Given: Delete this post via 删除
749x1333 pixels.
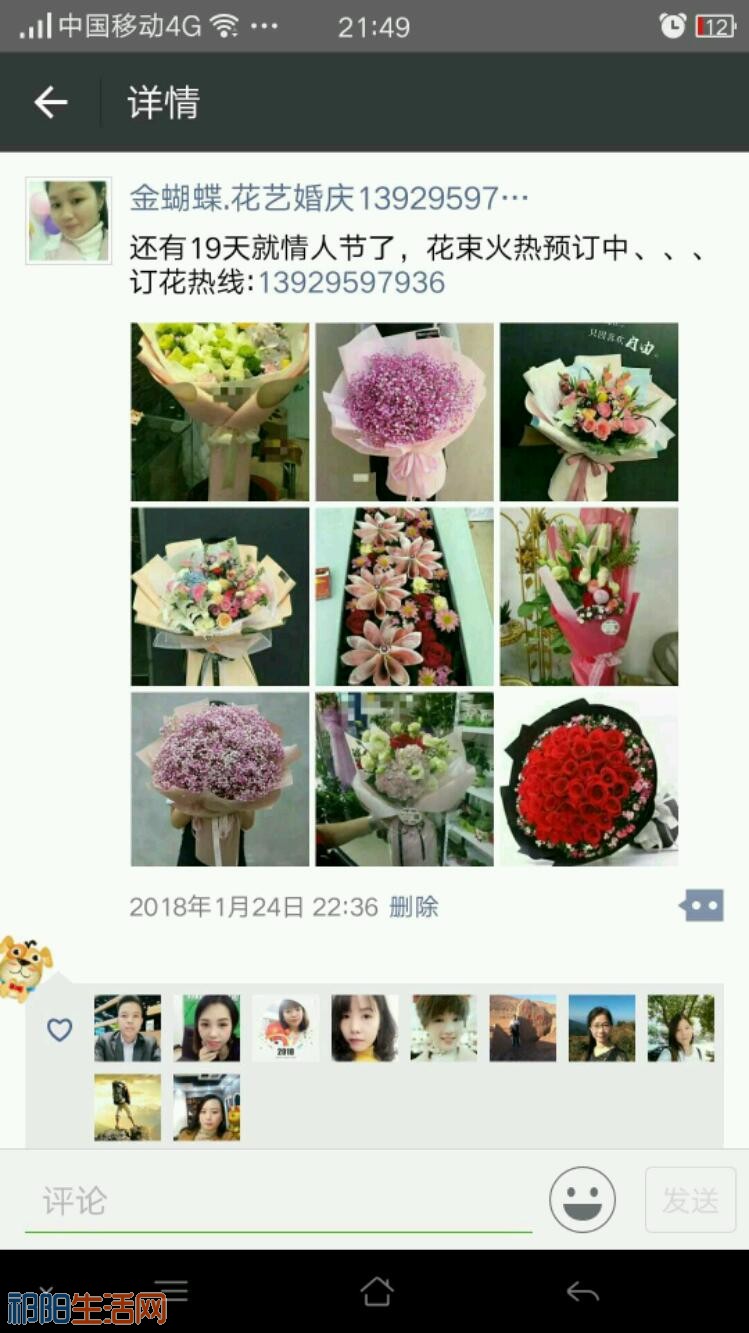Looking at the screenshot, I should click(413, 907).
